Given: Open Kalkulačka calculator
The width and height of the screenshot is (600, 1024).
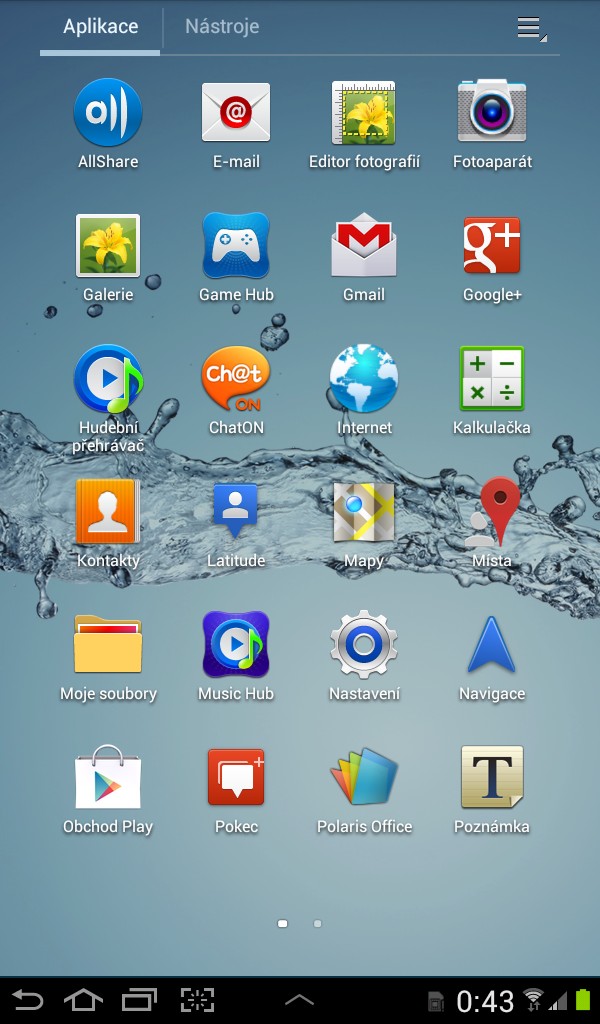Looking at the screenshot, I should coord(492,390).
